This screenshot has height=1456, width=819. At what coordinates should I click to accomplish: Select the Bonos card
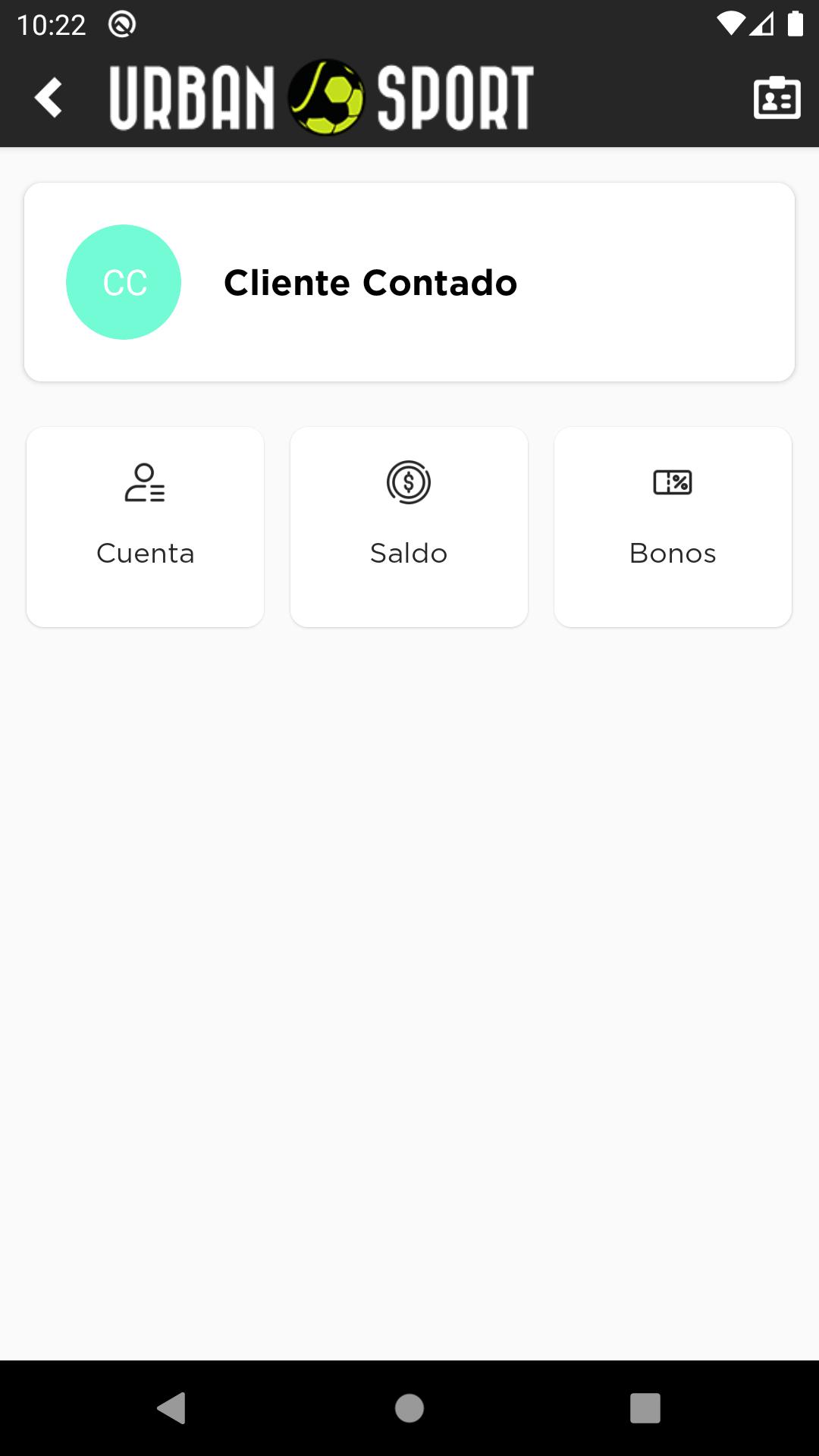[673, 527]
